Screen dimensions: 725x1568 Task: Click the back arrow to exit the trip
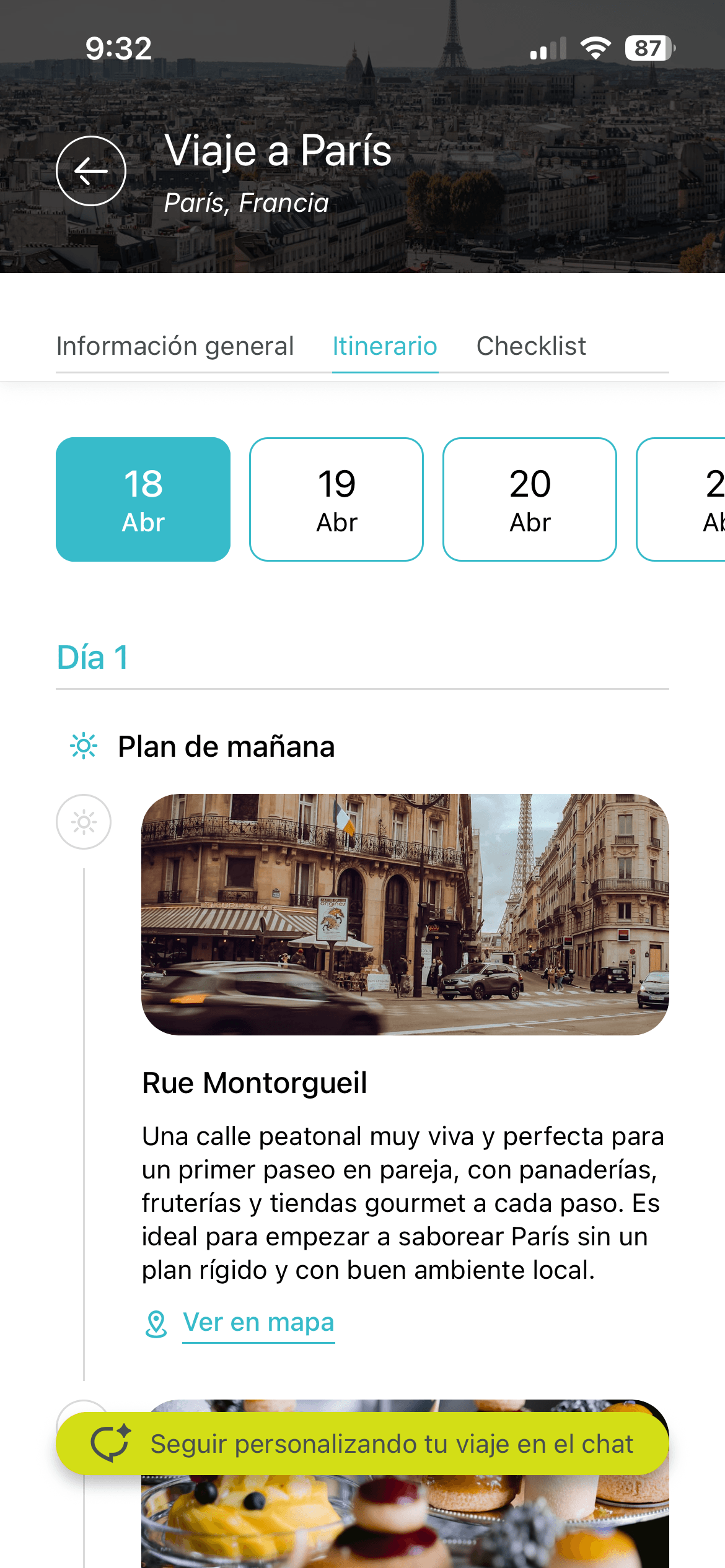point(90,172)
